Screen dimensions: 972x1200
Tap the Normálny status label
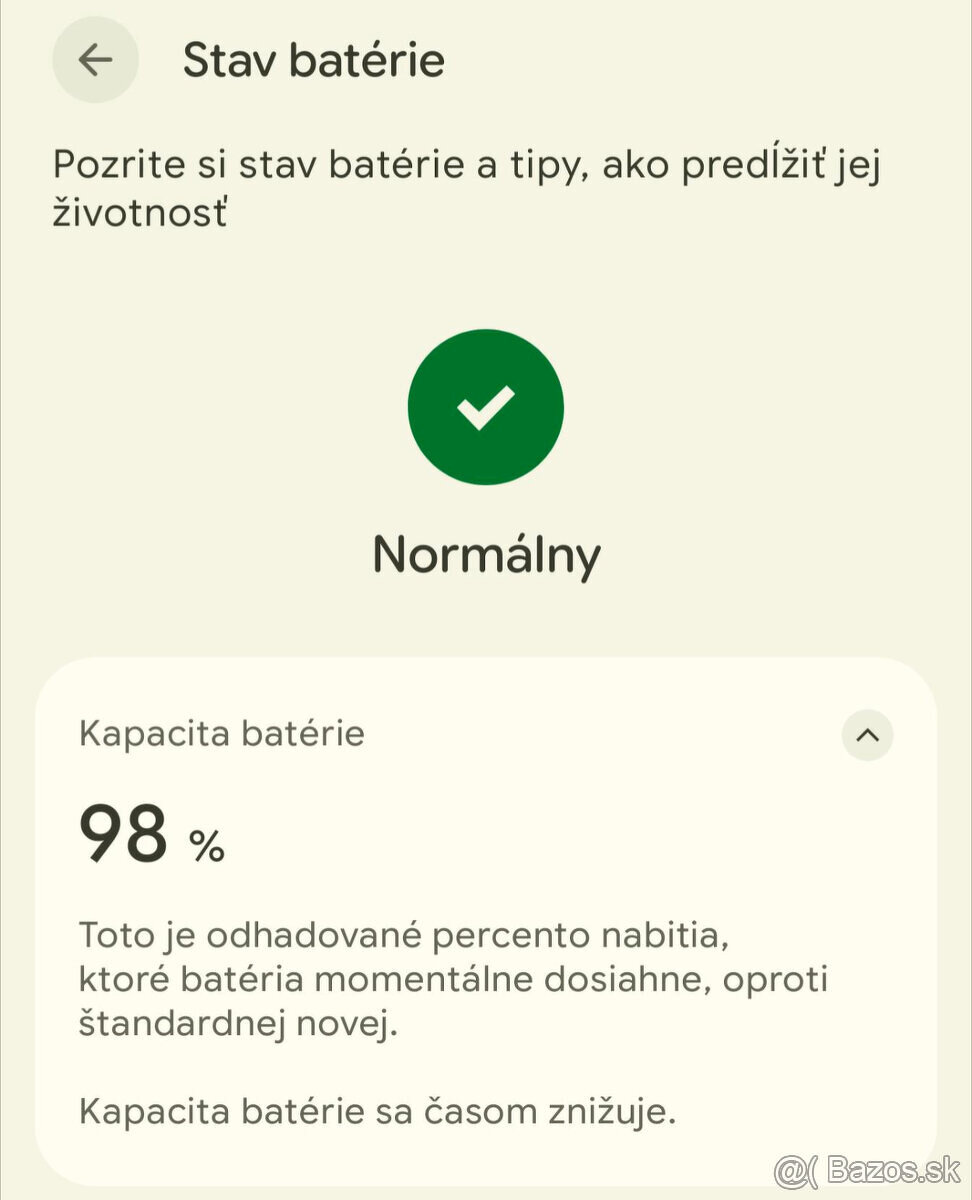(x=486, y=555)
